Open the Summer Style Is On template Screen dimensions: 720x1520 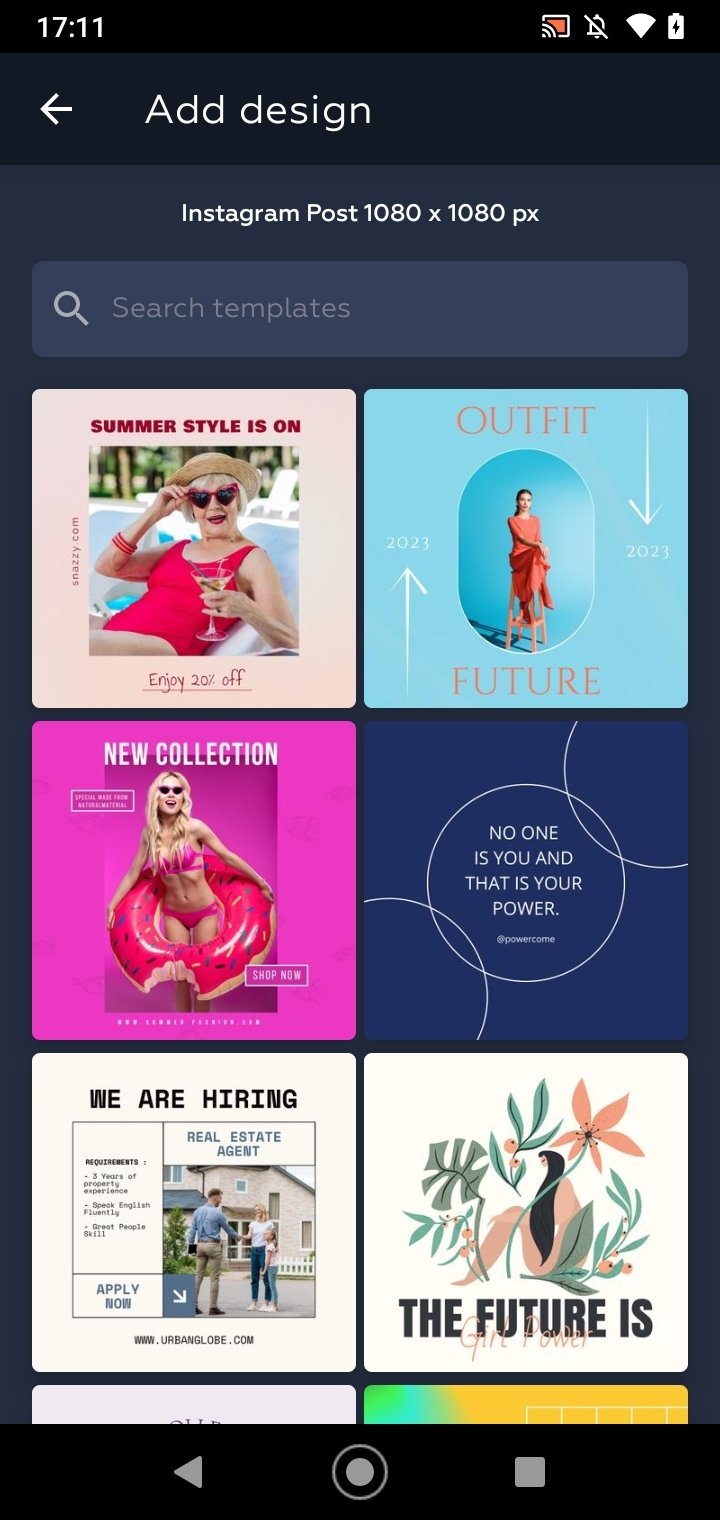194,548
